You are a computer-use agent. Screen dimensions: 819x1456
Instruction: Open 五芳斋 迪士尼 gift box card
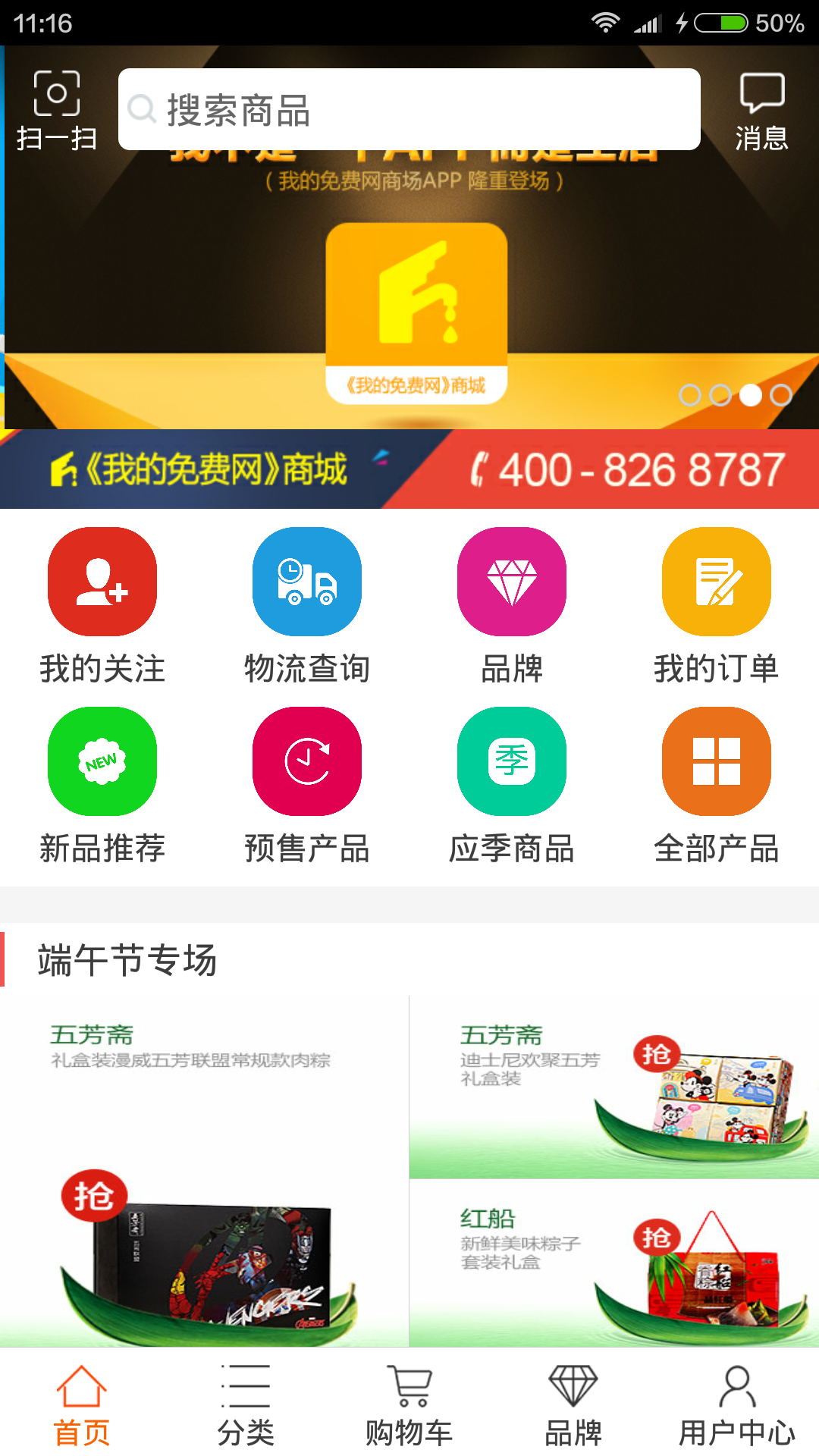point(614,1087)
